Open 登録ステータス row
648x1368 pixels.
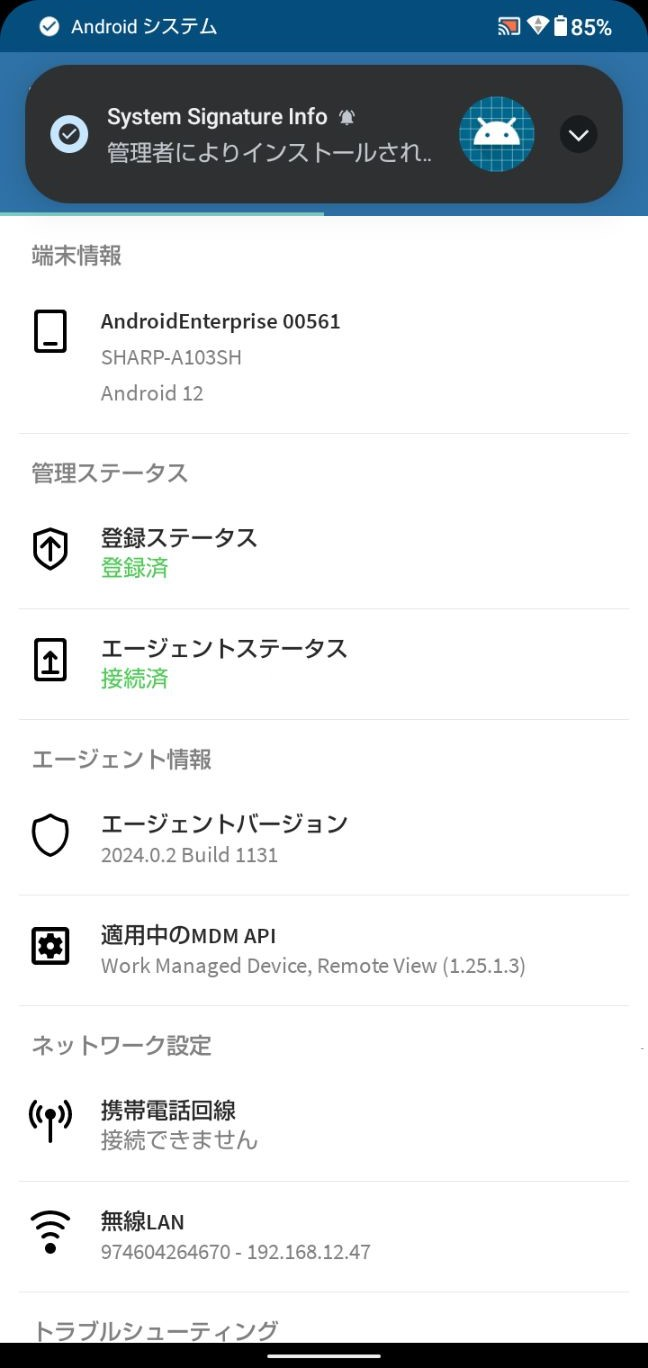[323, 552]
